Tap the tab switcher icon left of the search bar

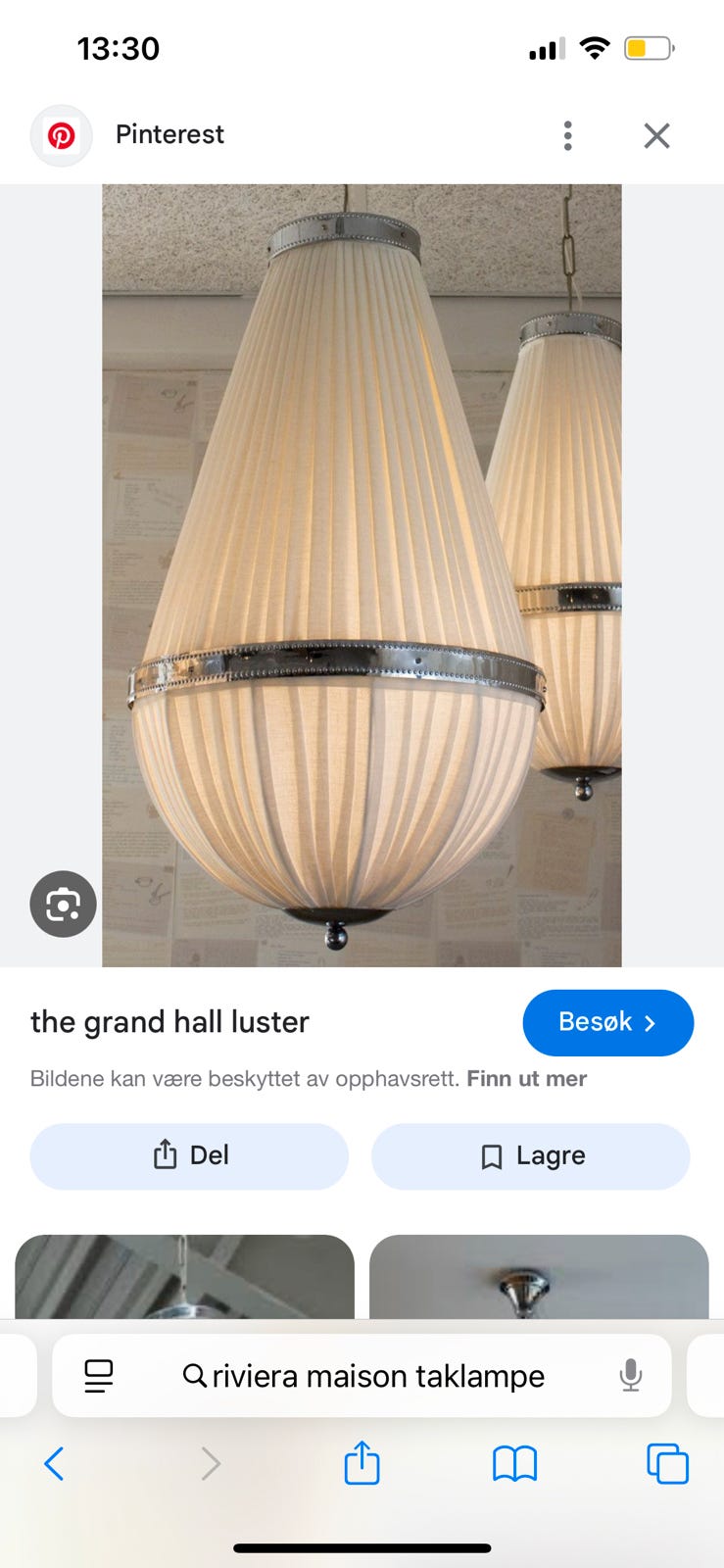tap(98, 1375)
